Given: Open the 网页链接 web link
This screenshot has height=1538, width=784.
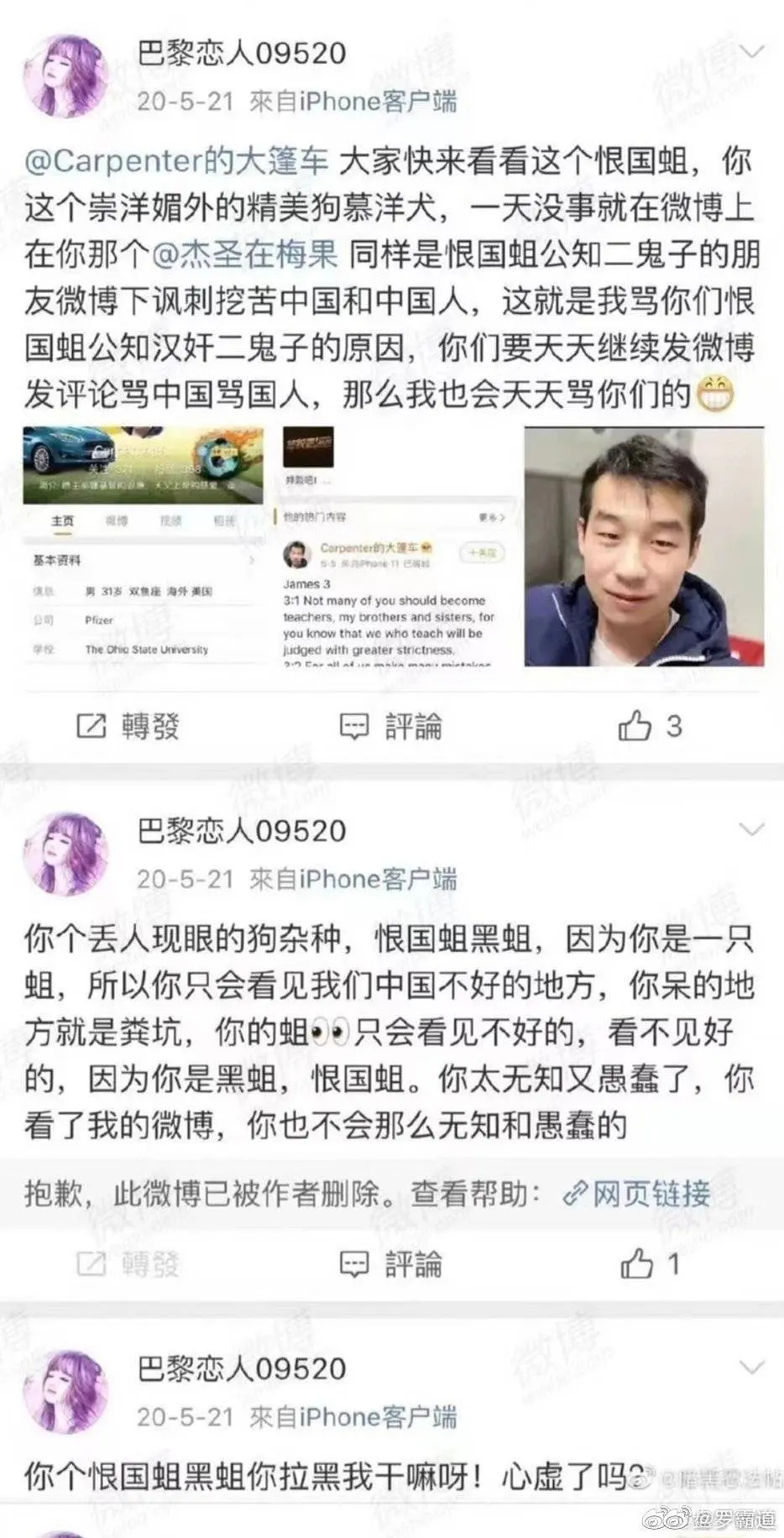Looking at the screenshot, I should tap(638, 1193).
